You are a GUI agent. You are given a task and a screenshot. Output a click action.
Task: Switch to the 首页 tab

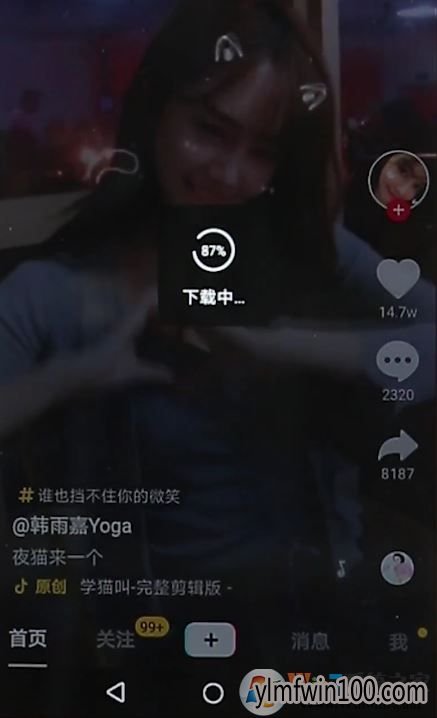coord(28,638)
